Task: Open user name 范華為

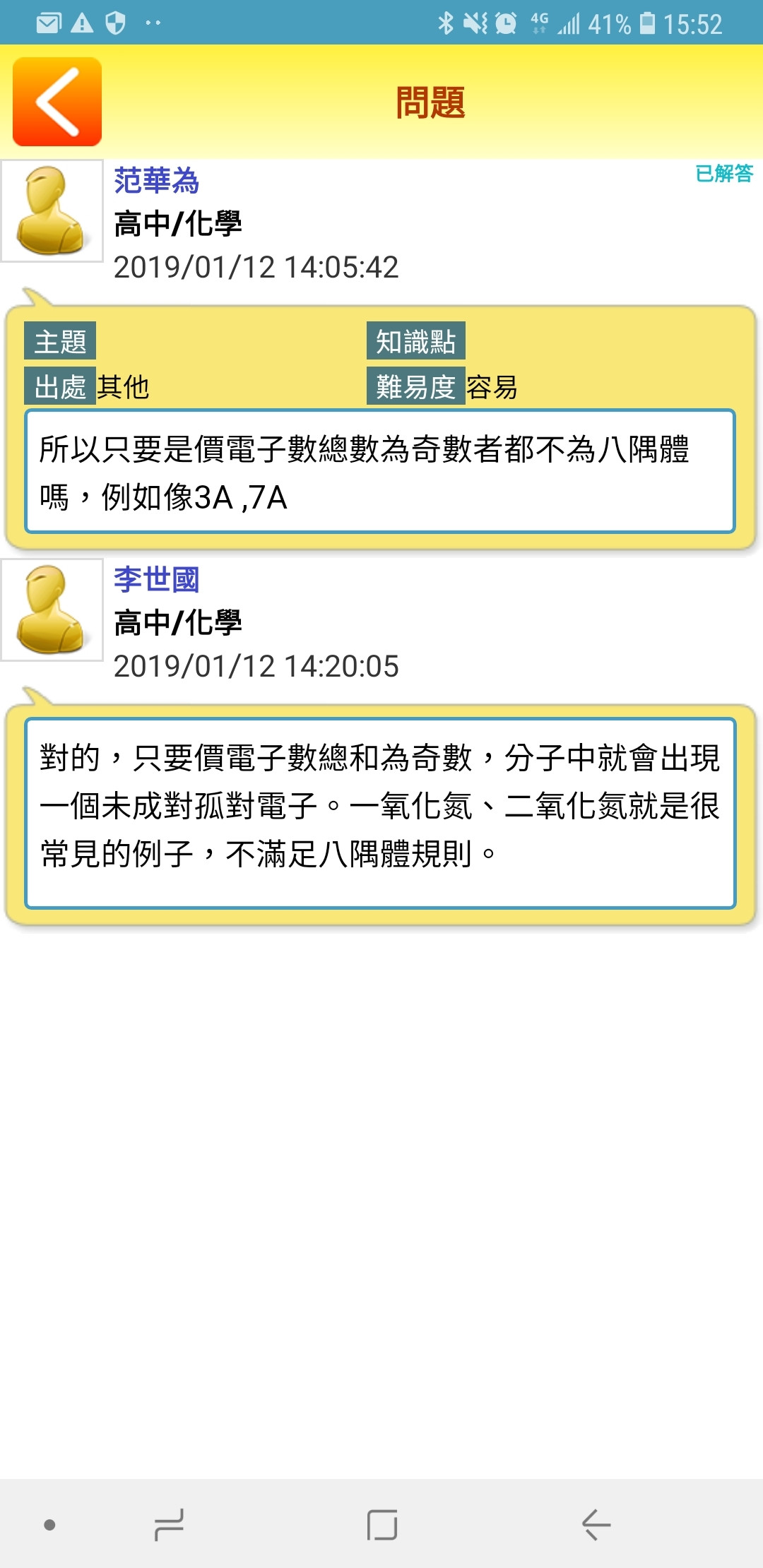Action: point(156,181)
